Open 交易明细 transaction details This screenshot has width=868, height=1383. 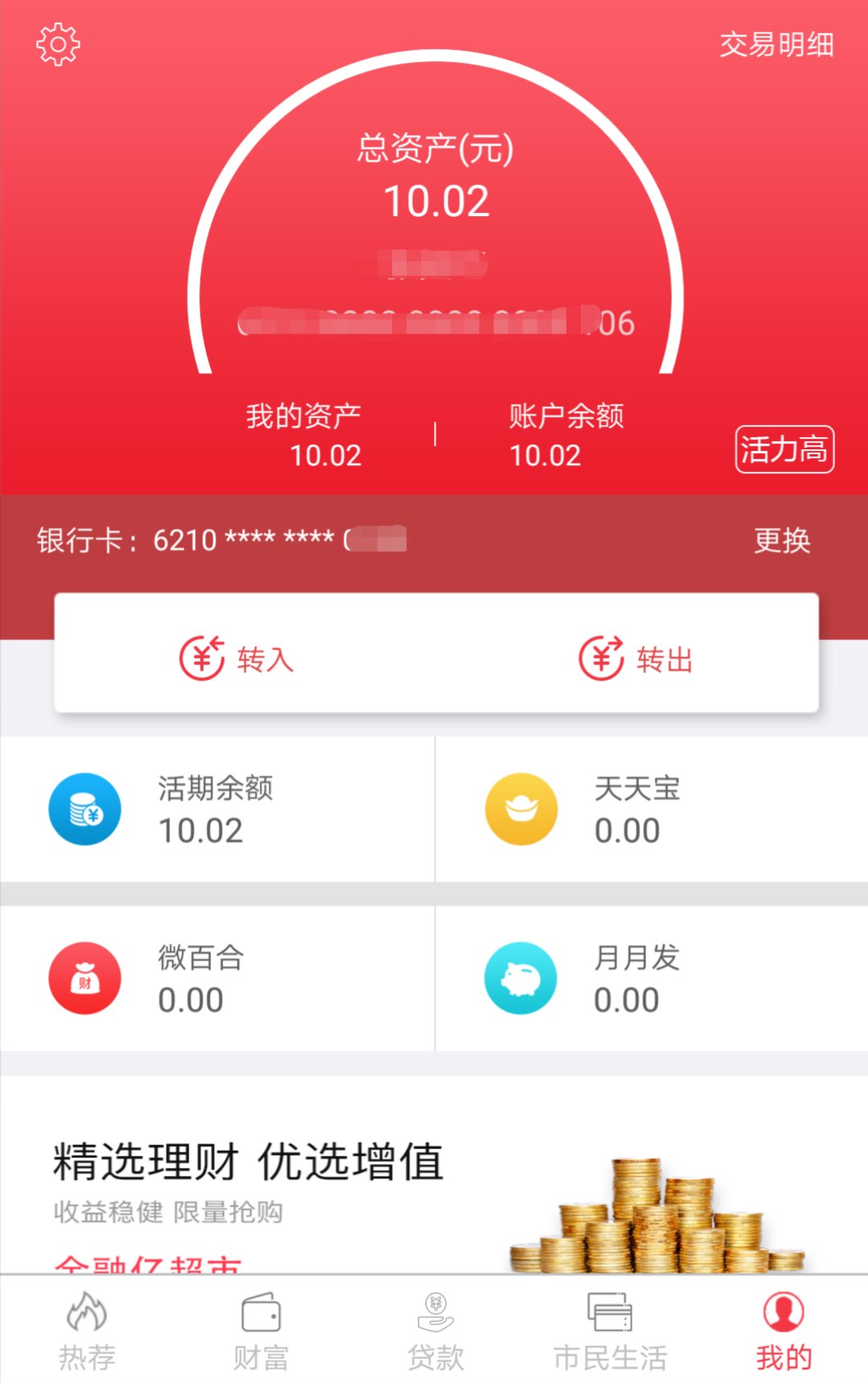[x=776, y=45]
